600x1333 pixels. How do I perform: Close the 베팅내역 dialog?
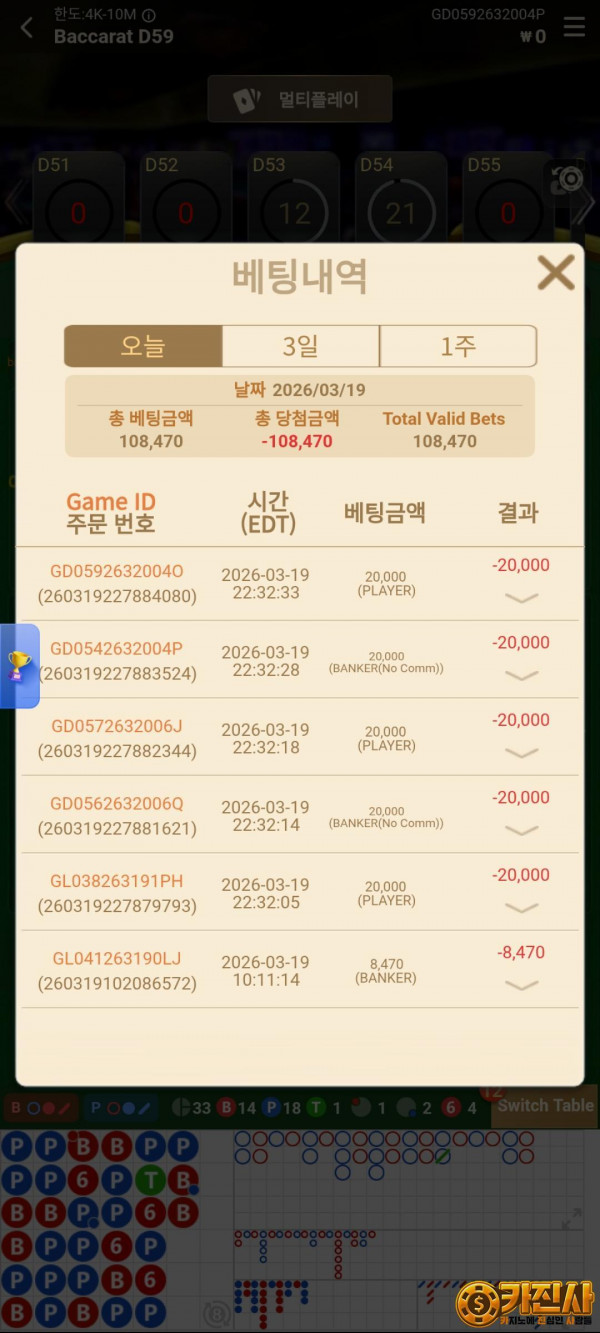coord(555,273)
